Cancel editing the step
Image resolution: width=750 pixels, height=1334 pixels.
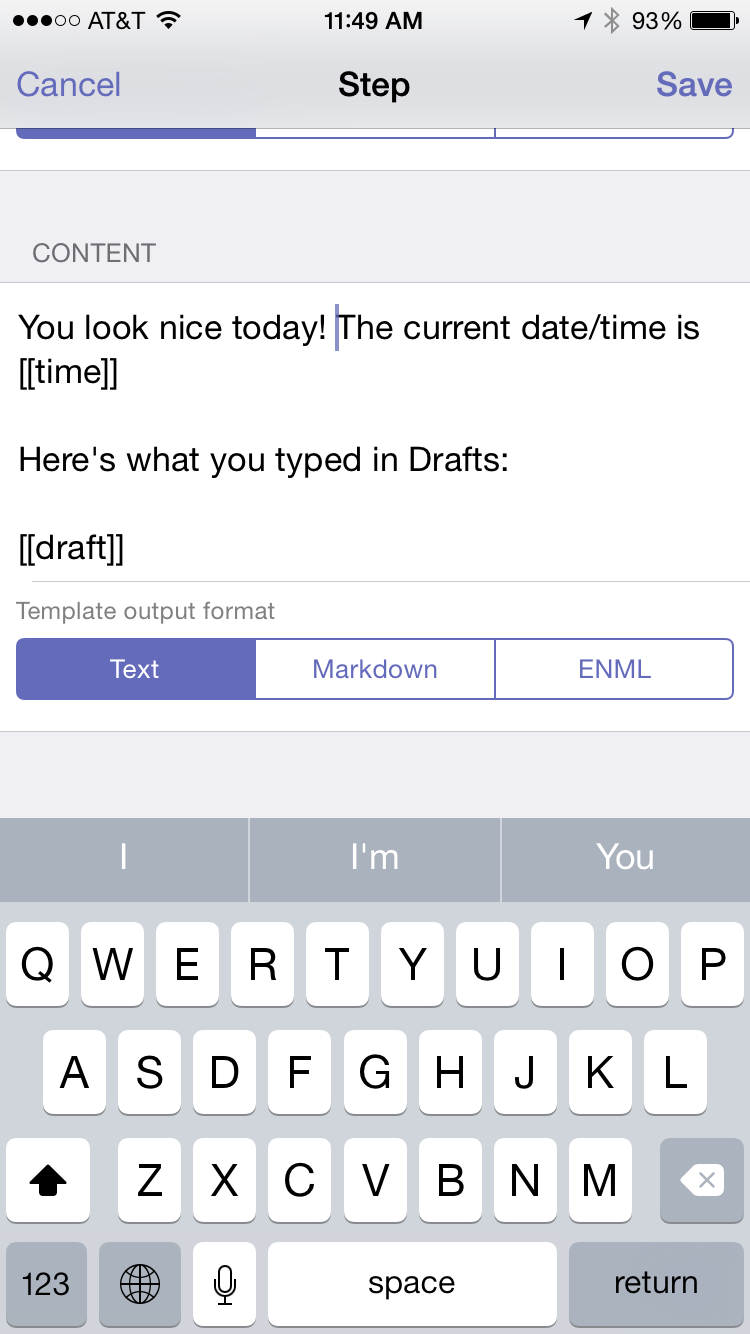(69, 85)
